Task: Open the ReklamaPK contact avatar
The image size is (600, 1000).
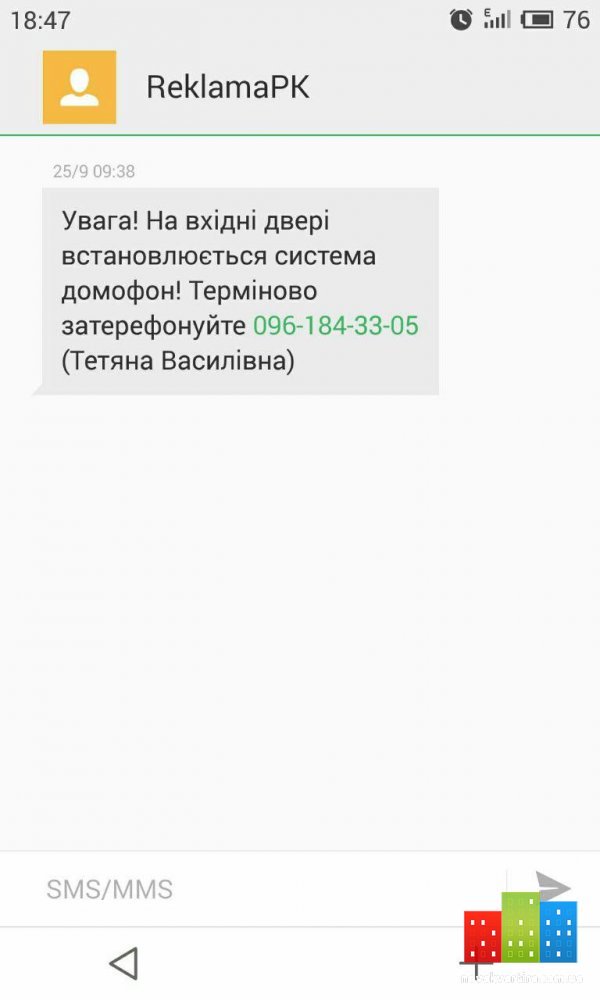Action: (x=79, y=87)
